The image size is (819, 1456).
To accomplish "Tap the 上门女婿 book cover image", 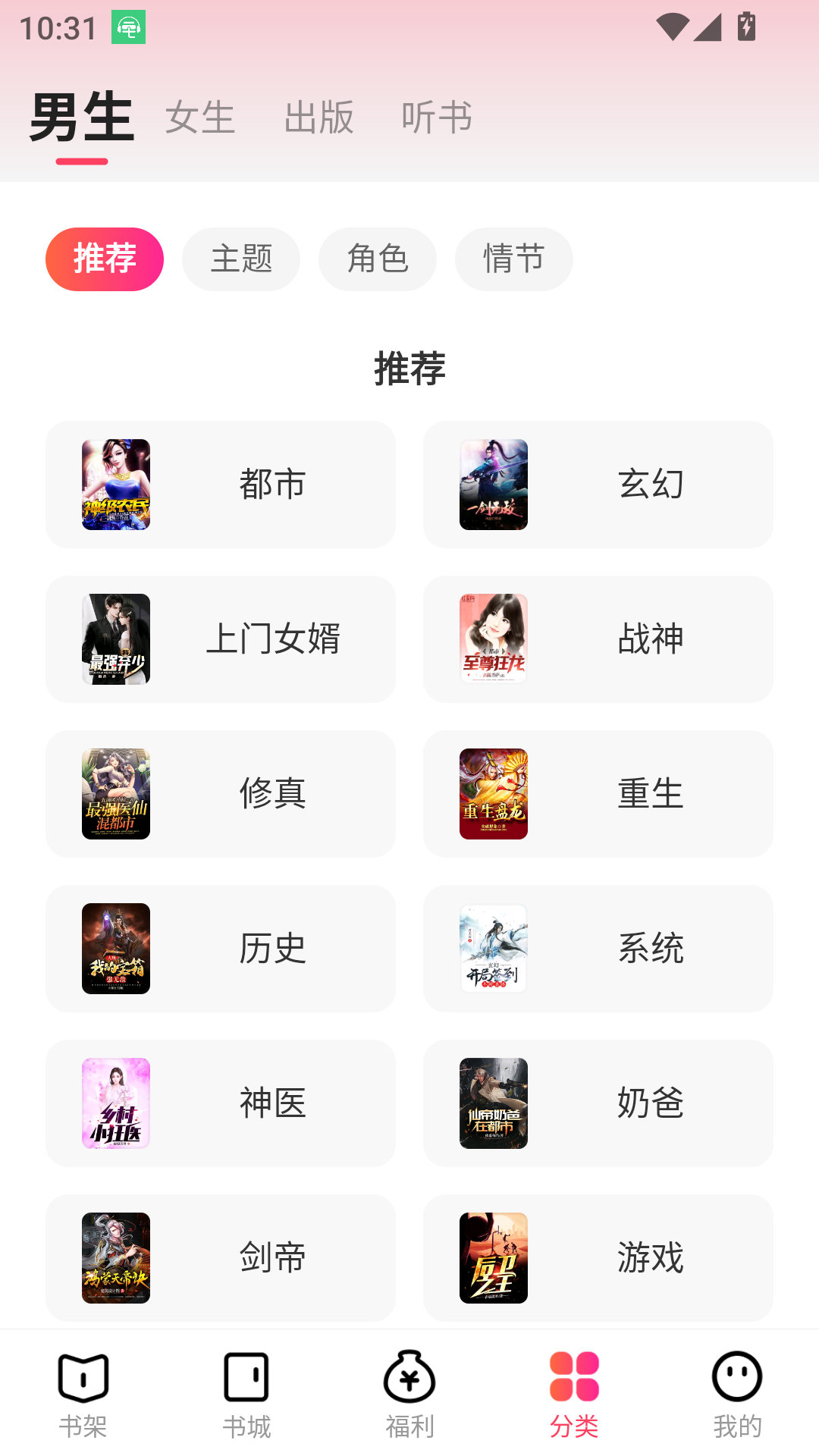I will coord(115,639).
